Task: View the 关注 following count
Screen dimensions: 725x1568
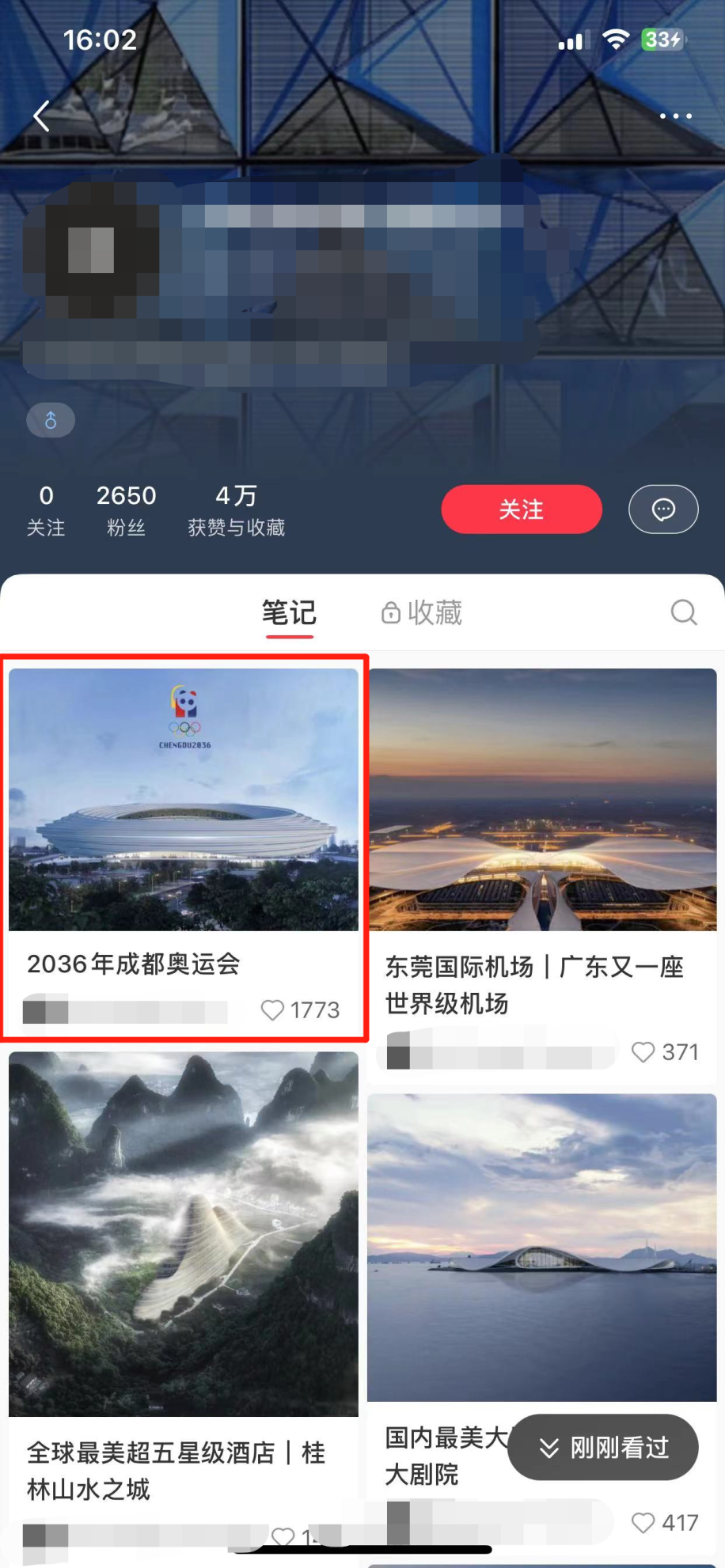Action: point(46,509)
